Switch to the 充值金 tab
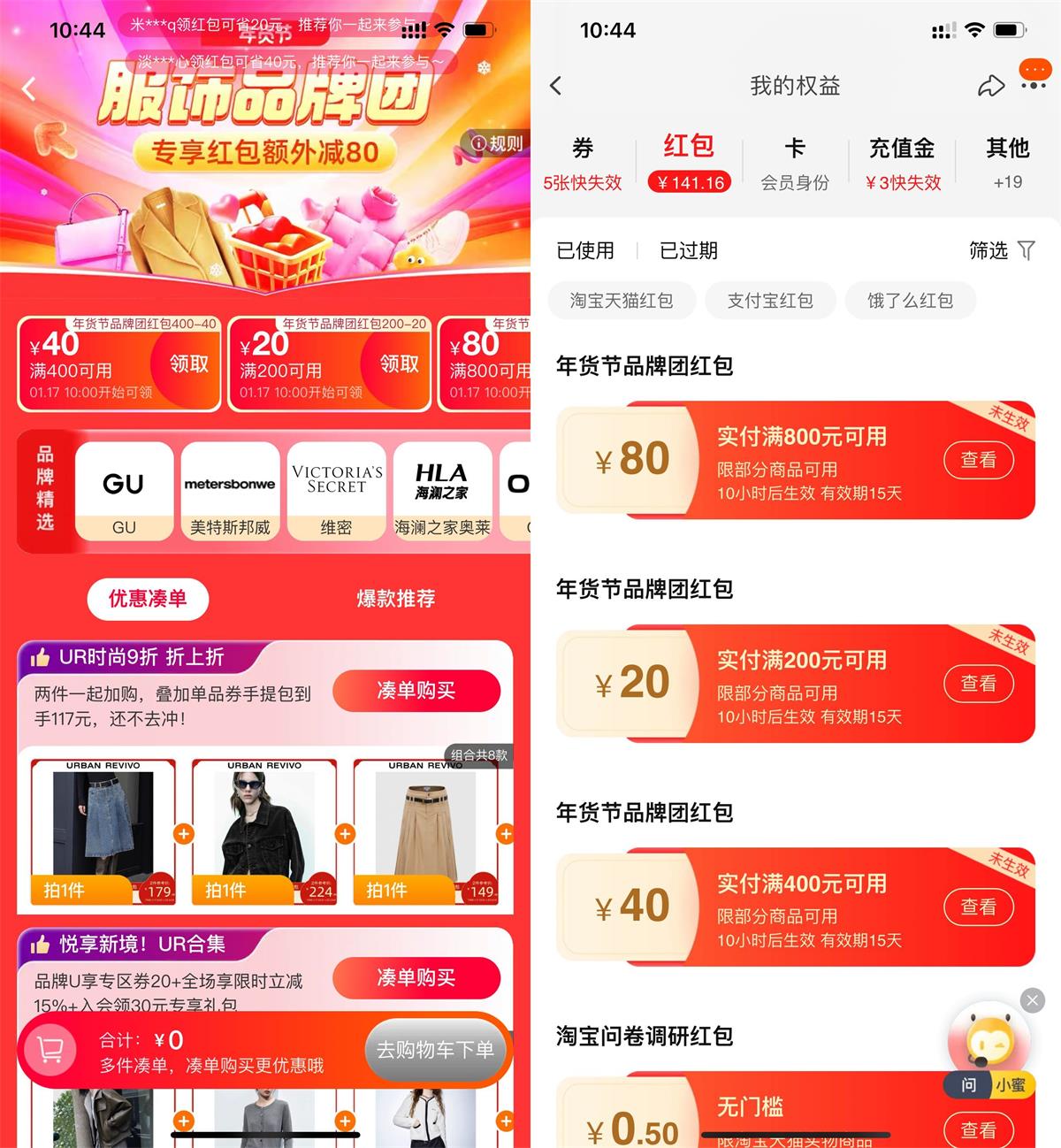 click(902, 163)
